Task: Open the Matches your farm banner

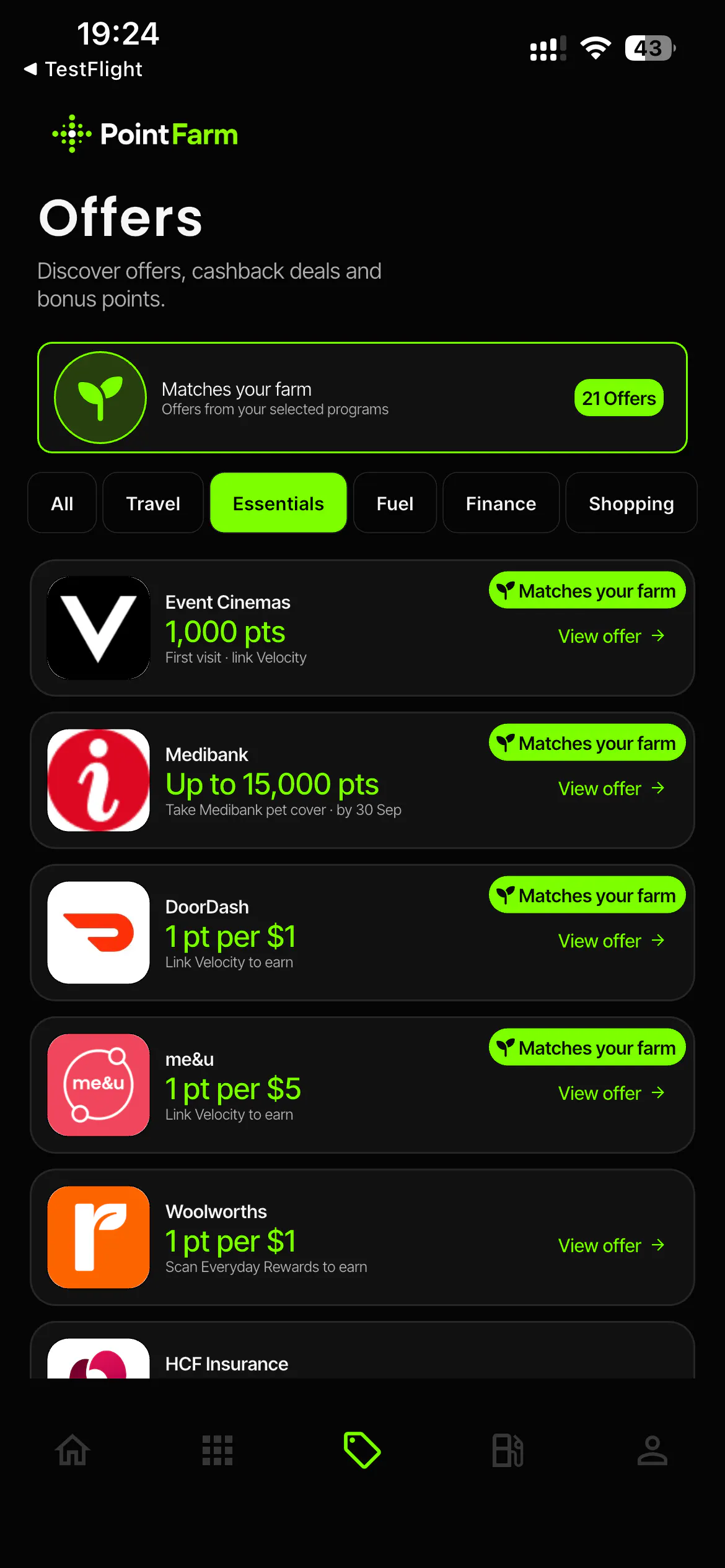Action: pyautogui.click(x=362, y=398)
